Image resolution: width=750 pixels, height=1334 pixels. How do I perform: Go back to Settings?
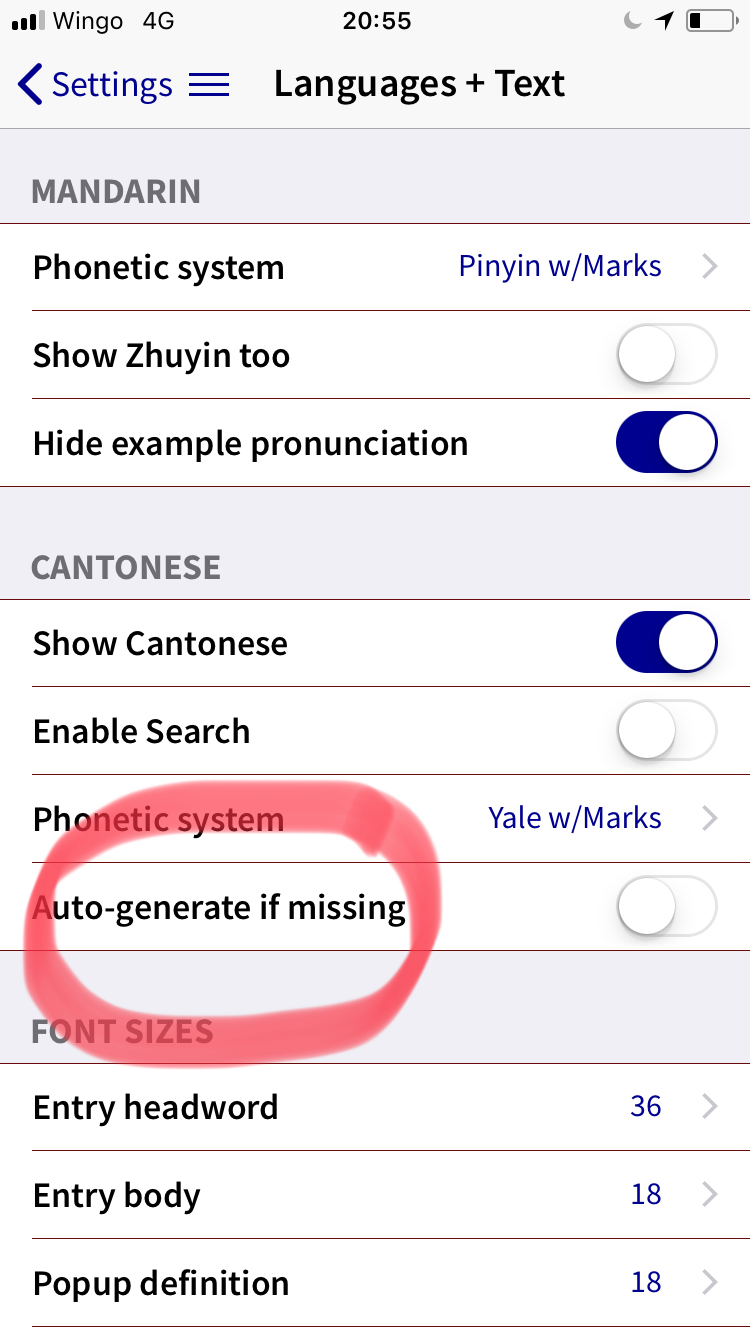pyautogui.click(x=95, y=85)
